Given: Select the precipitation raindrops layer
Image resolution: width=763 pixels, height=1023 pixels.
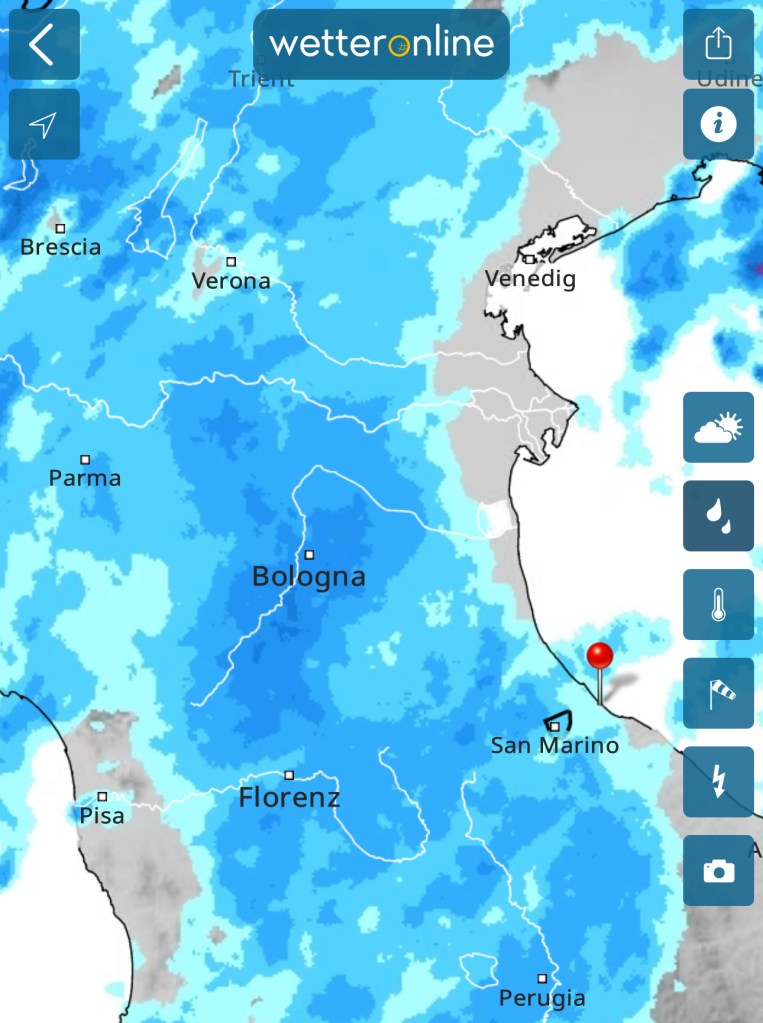Looking at the screenshot, I should coord(718,516).
